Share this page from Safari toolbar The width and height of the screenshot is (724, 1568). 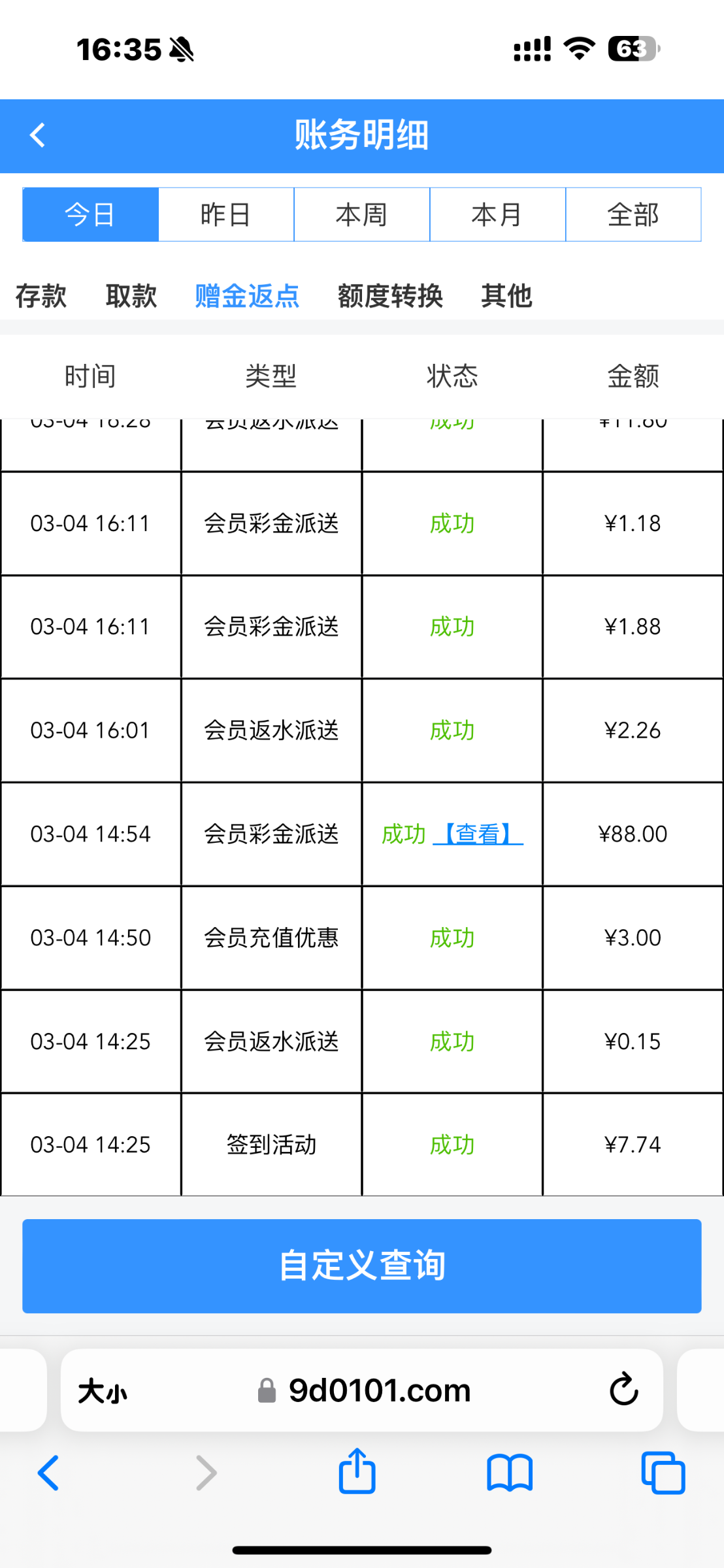click(x=357, y=1473)
